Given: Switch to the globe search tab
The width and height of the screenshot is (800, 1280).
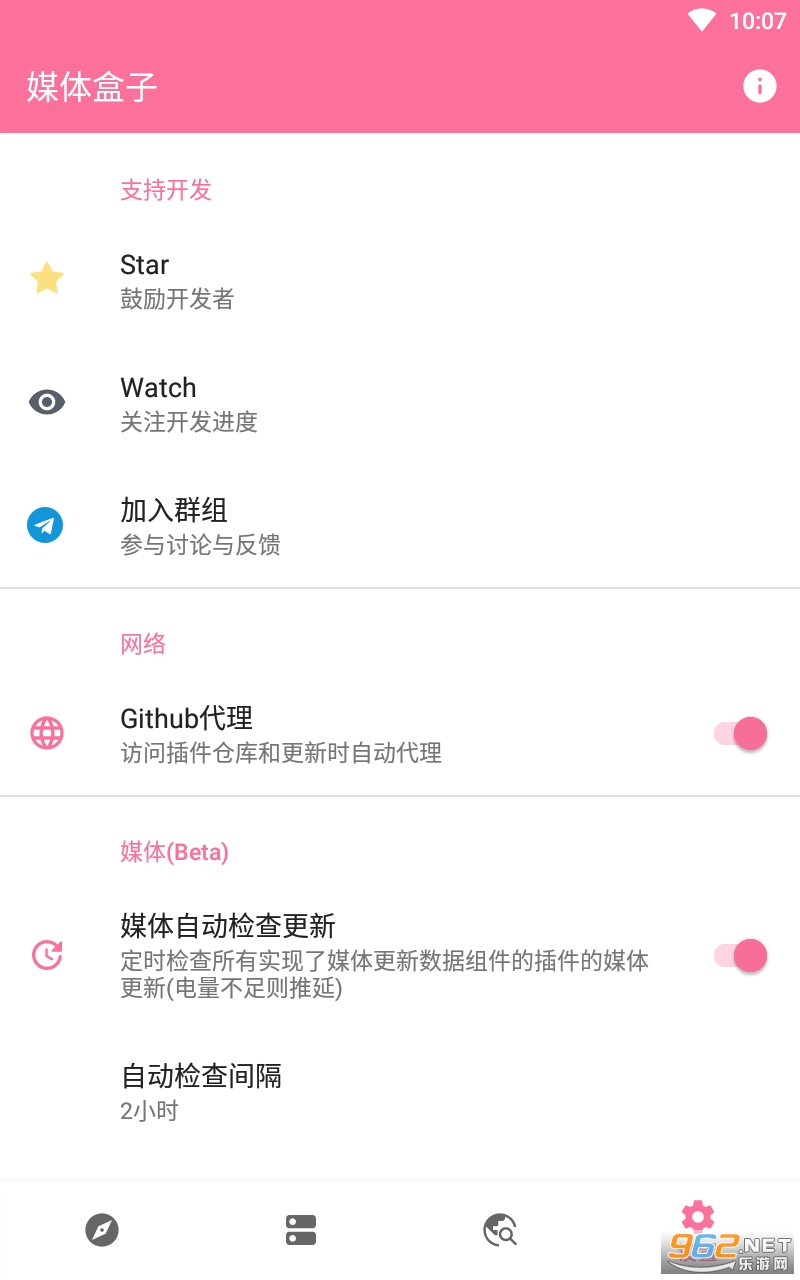Looking at the screenshot, I should pos(499,1230).
